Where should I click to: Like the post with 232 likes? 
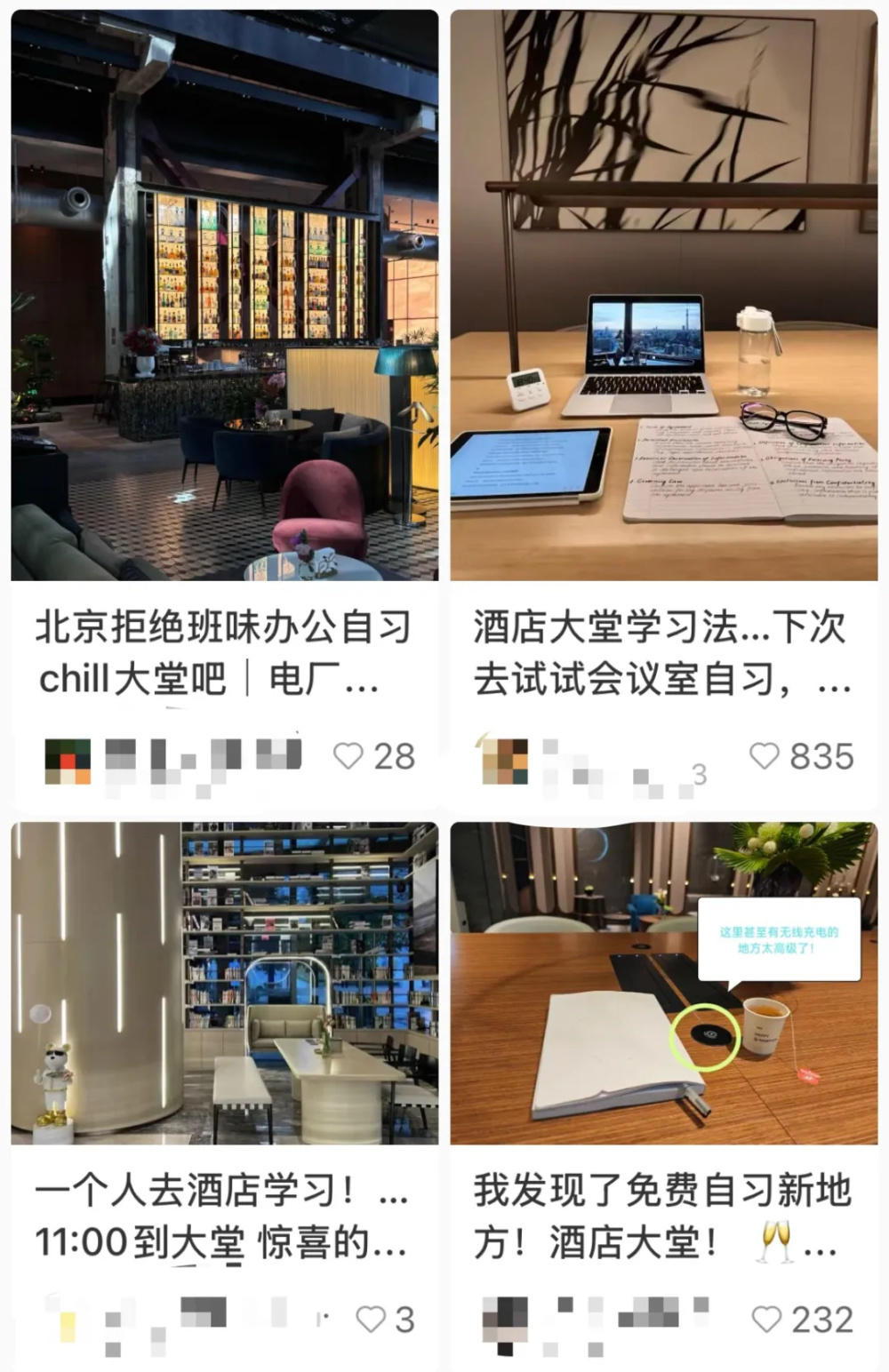[765, 1319]
